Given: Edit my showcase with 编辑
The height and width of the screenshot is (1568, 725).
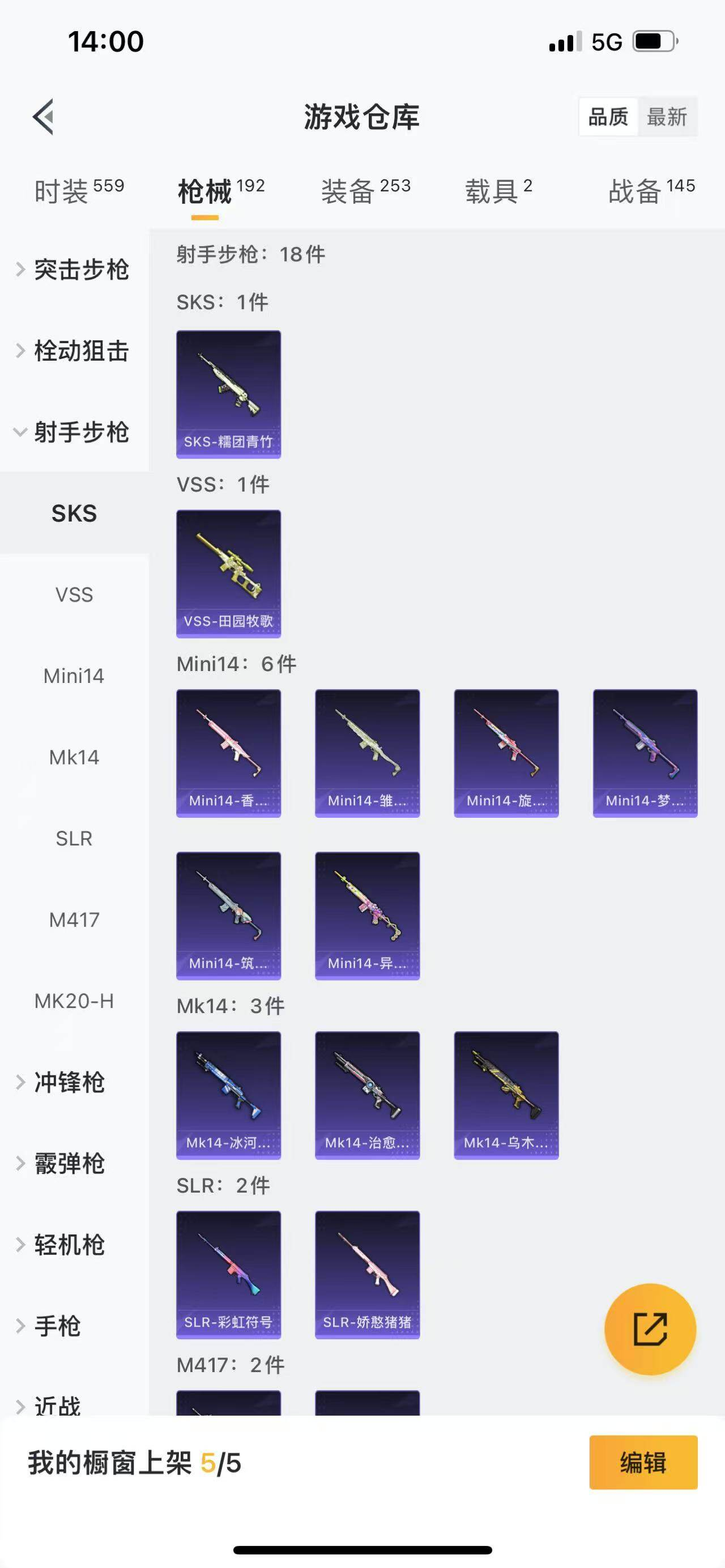Looking at the screenshot, I should click(x=643, y=1462).
